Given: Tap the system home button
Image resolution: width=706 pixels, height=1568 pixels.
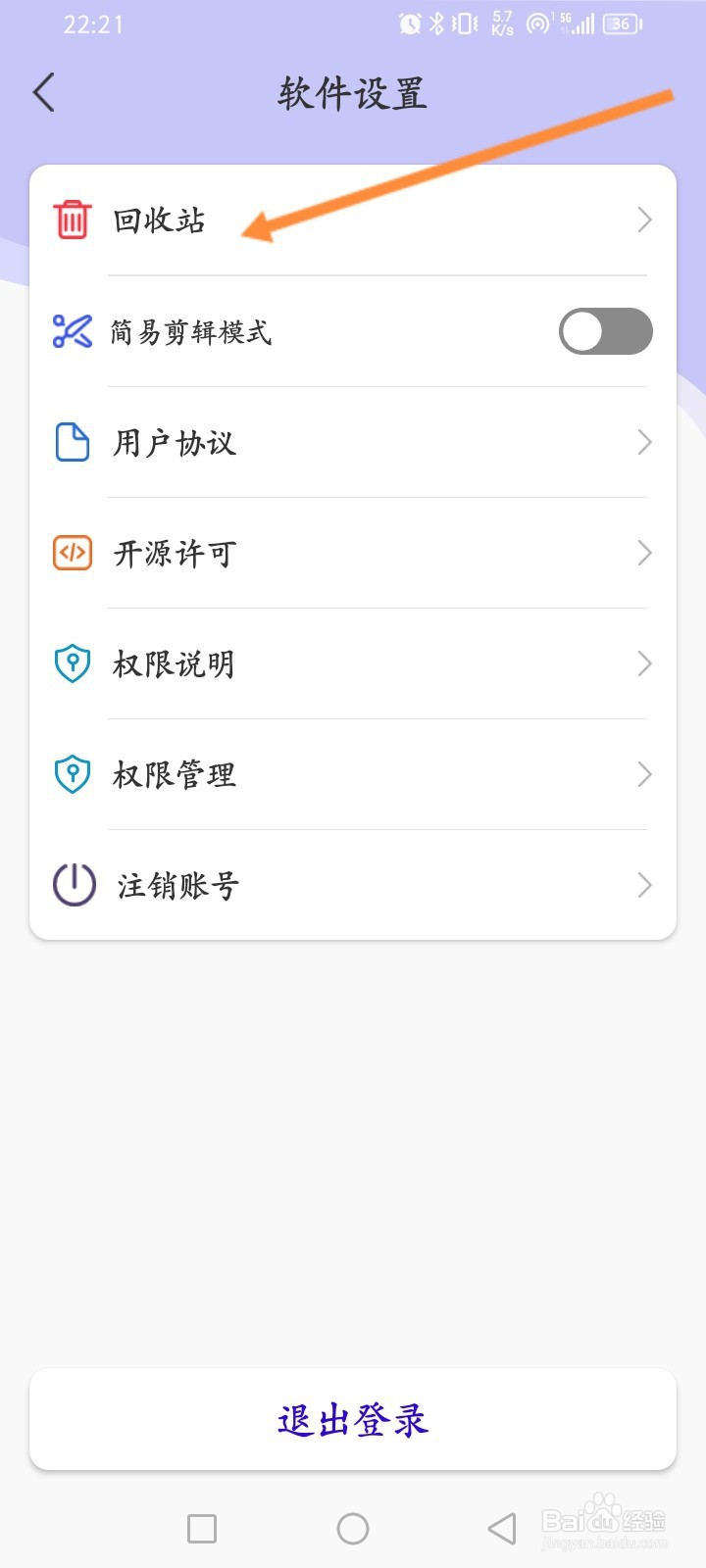Looking at the screenshot, I should (353, 1529).
